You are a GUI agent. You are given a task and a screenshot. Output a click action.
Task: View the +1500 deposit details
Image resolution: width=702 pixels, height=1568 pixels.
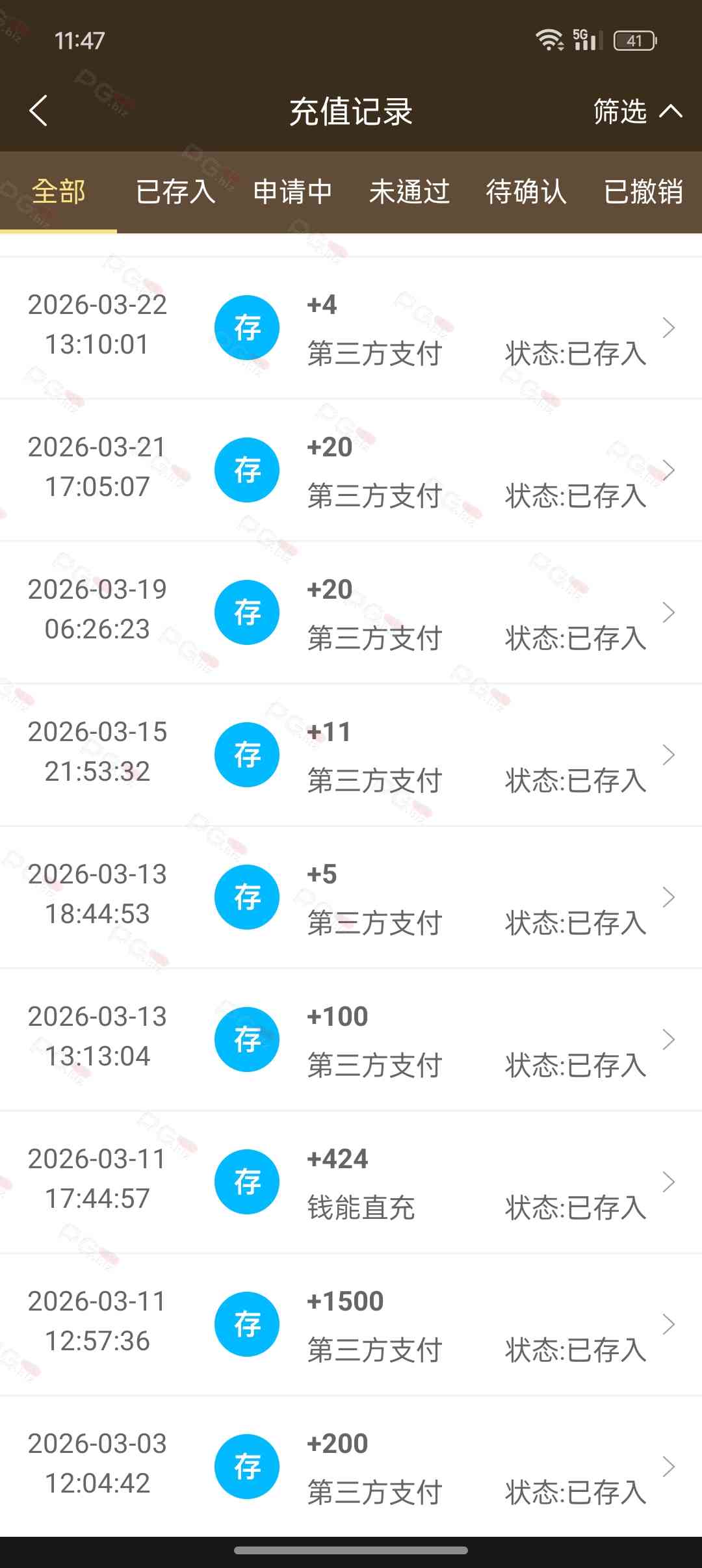click(x=351, y=1324)
